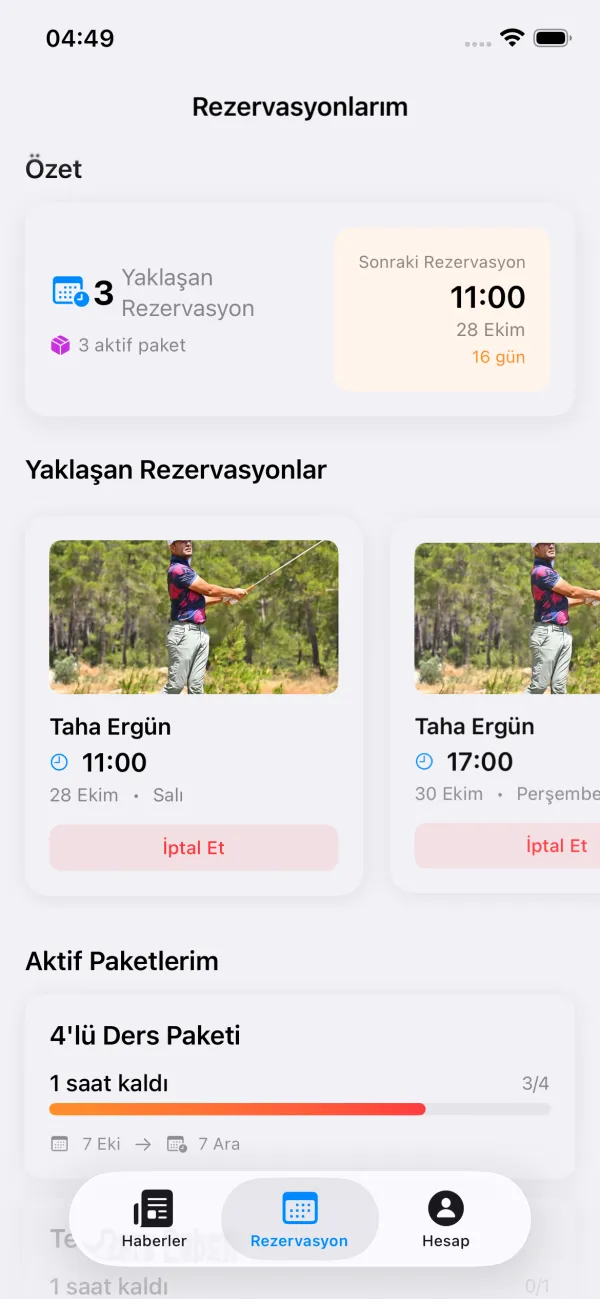The width and height of the screenshot is (600, 1299).
Task: Cancel the 28 Ekim 11:00 reservation
Action: (194, 848)
